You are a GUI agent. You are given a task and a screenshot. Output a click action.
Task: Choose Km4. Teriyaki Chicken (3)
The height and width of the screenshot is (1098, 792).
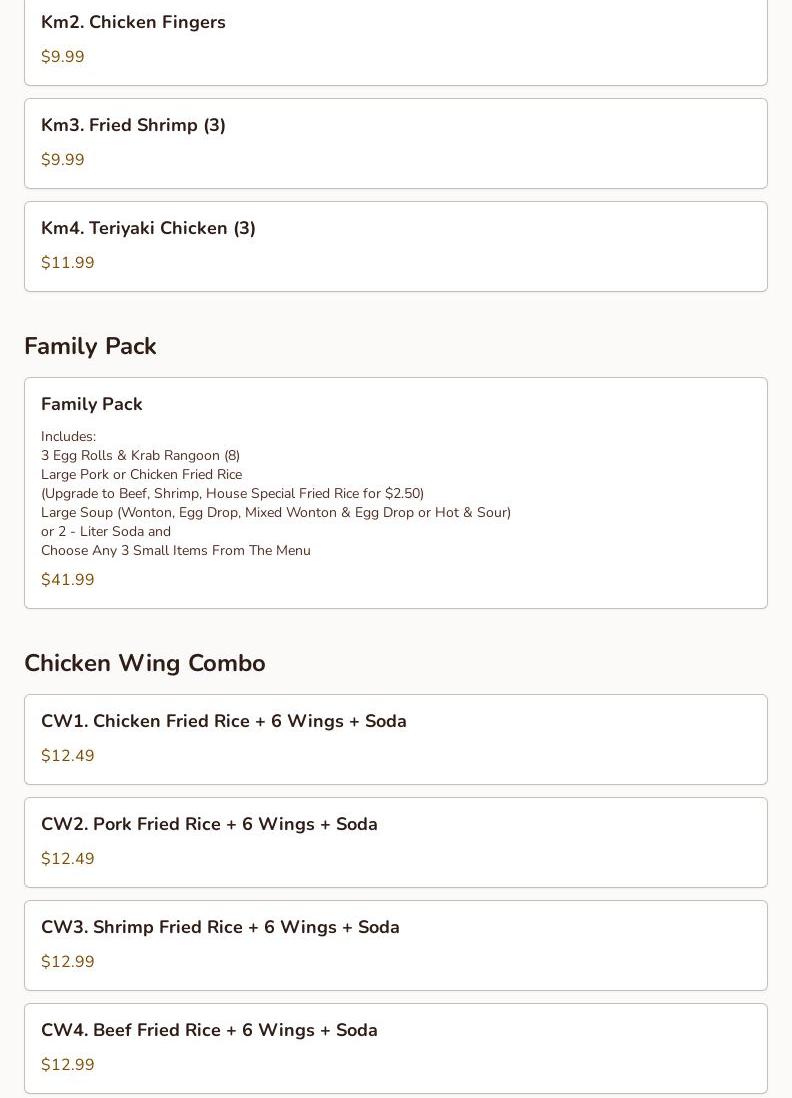pos(395,246)
